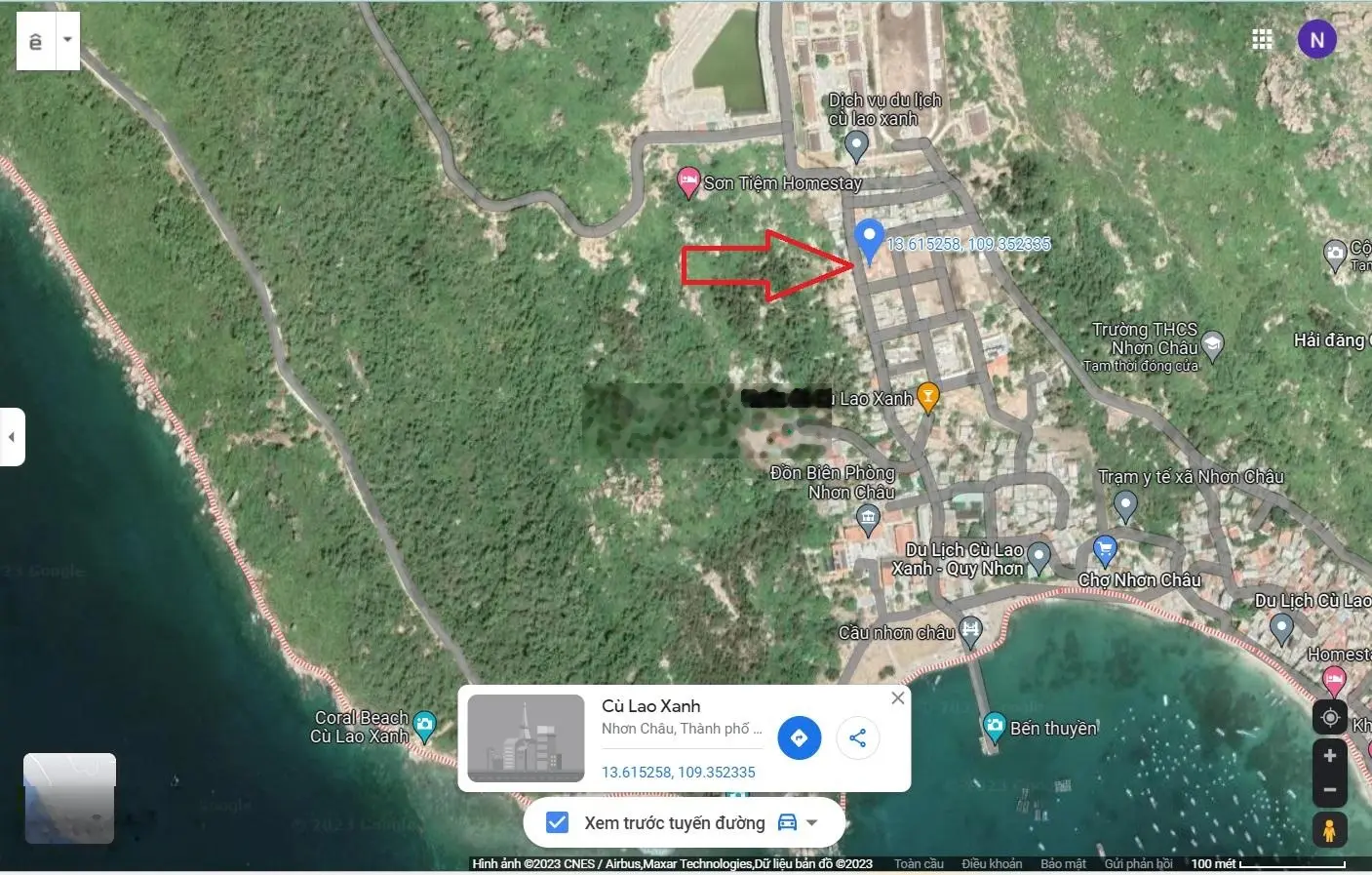This screenshot has height=875, width=1372.
Task: Open Trạm y tế xã Nhơn Châu pin
Action: 1125,505
